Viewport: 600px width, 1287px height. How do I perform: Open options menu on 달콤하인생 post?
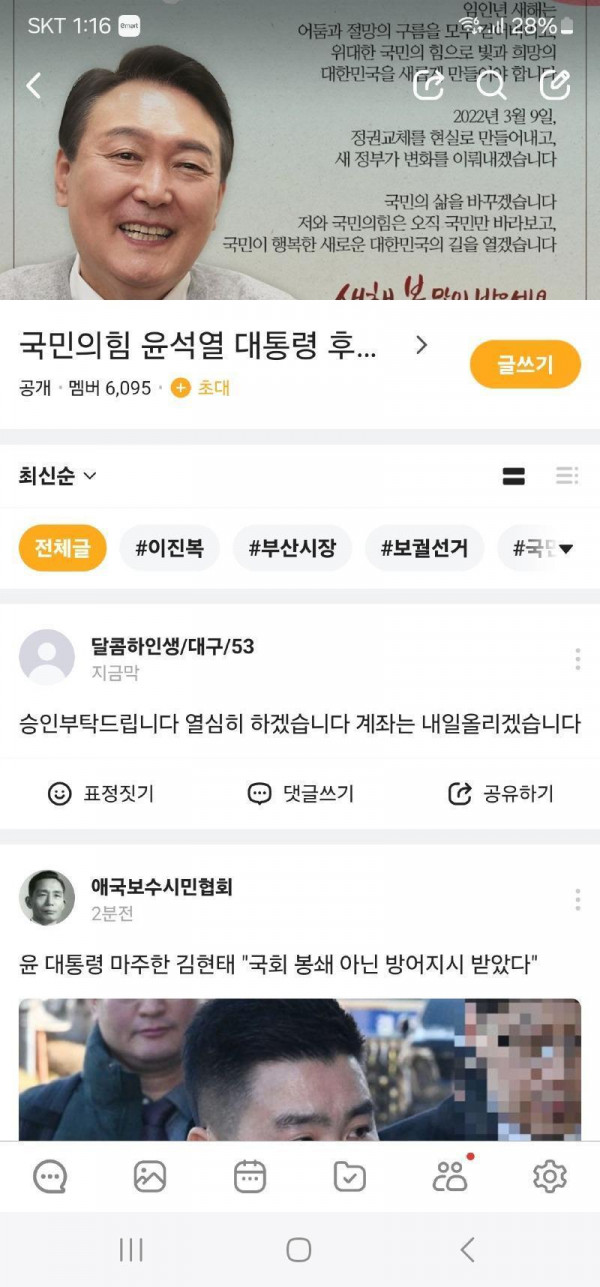577,659
